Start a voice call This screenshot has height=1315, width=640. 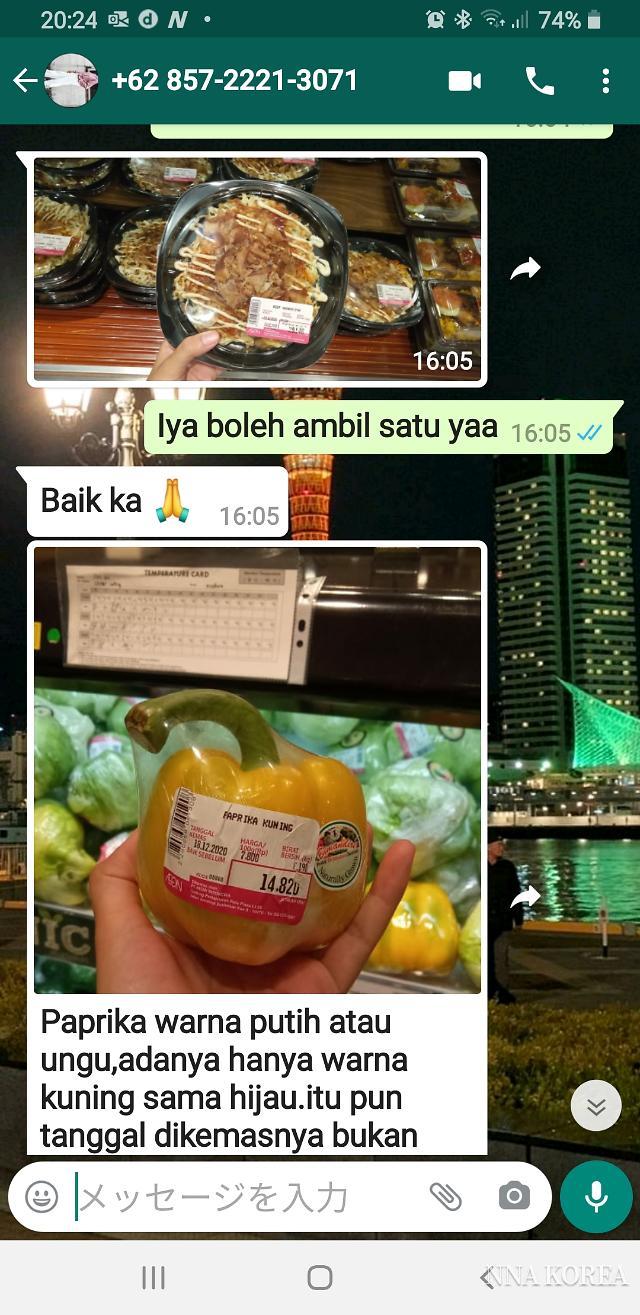[x=540, y=81]
